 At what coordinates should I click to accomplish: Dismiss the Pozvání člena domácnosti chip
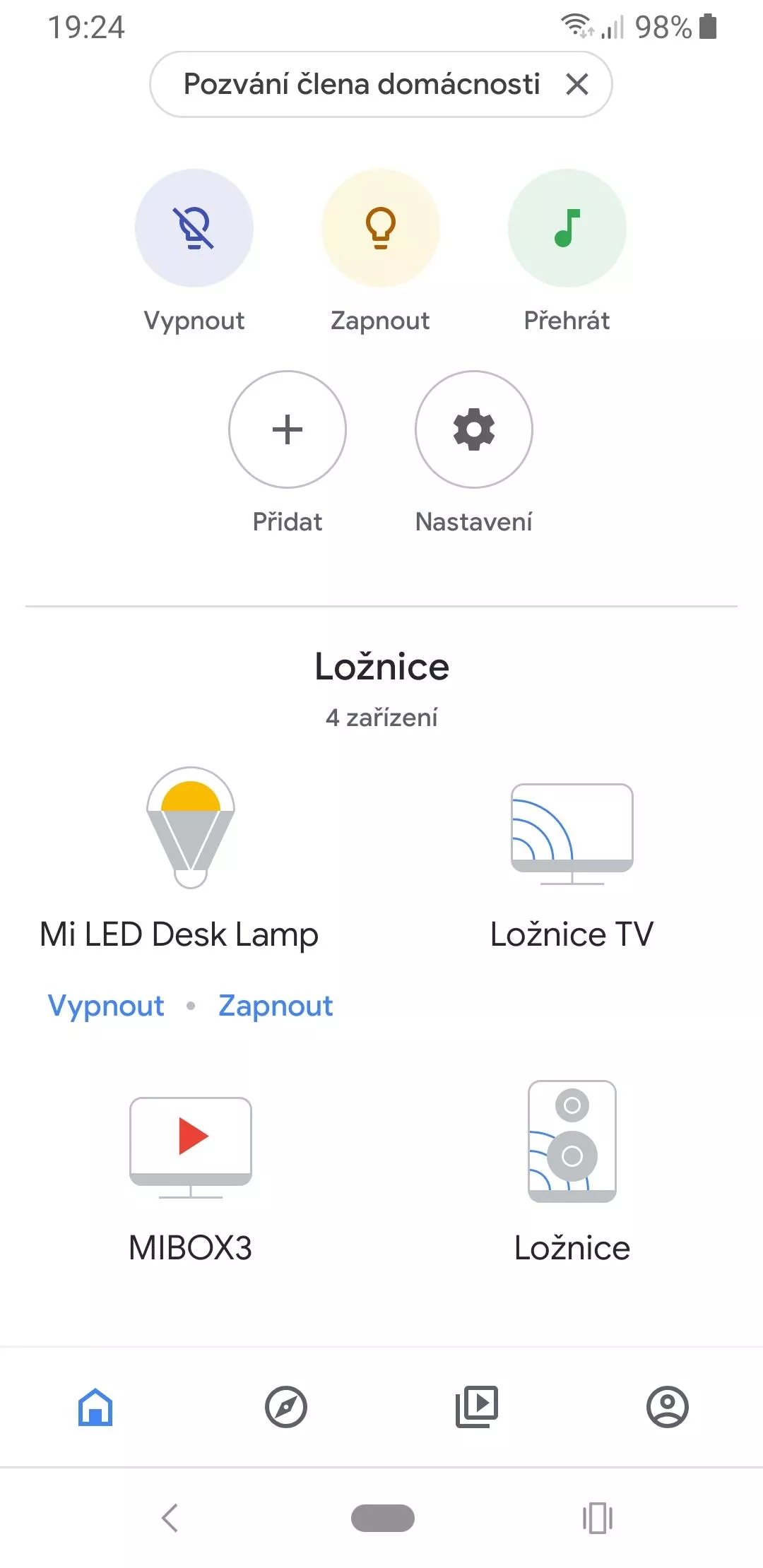(x=577, y=84)
